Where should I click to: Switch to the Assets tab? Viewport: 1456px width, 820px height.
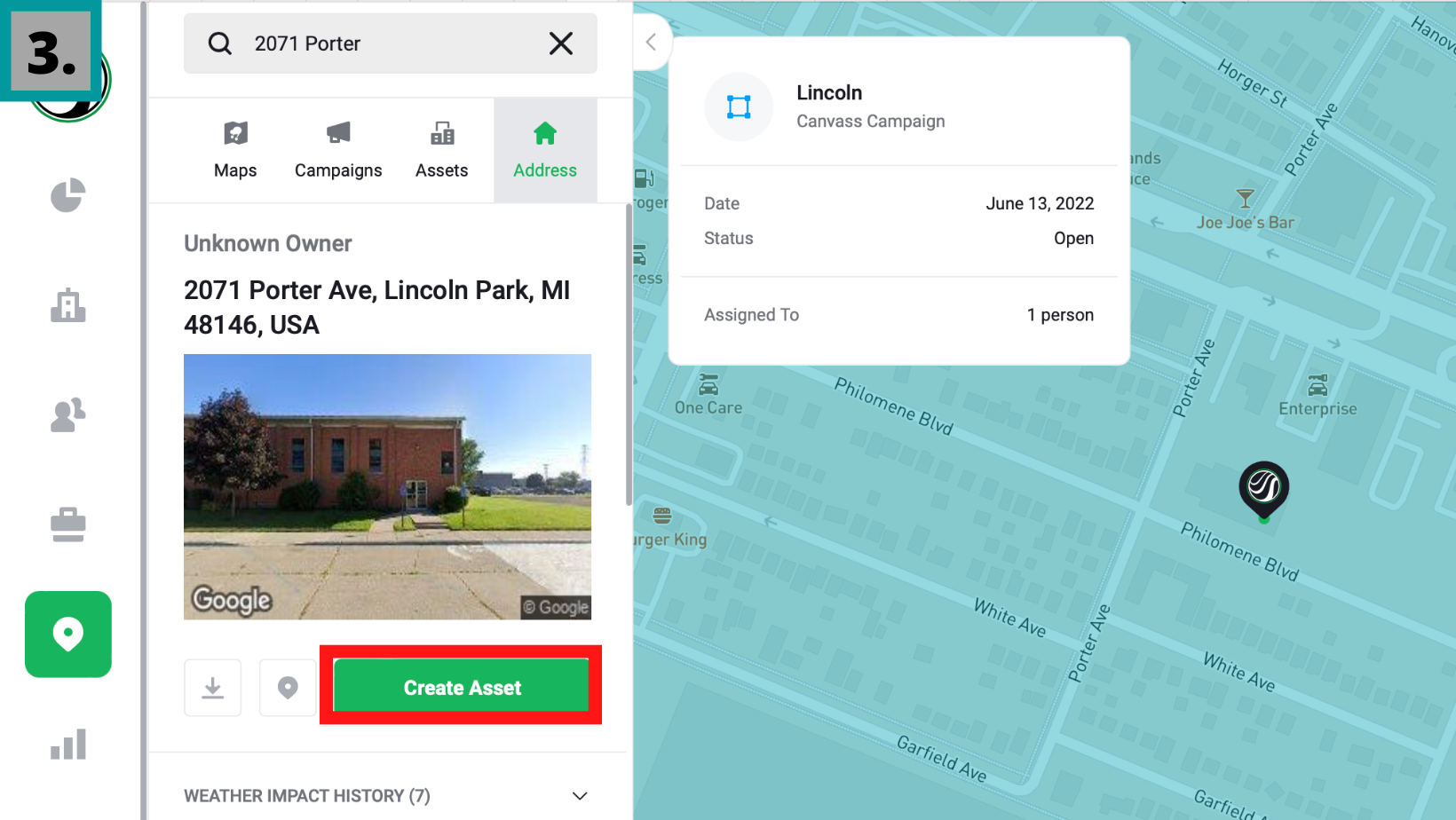(x=441, y=150)
